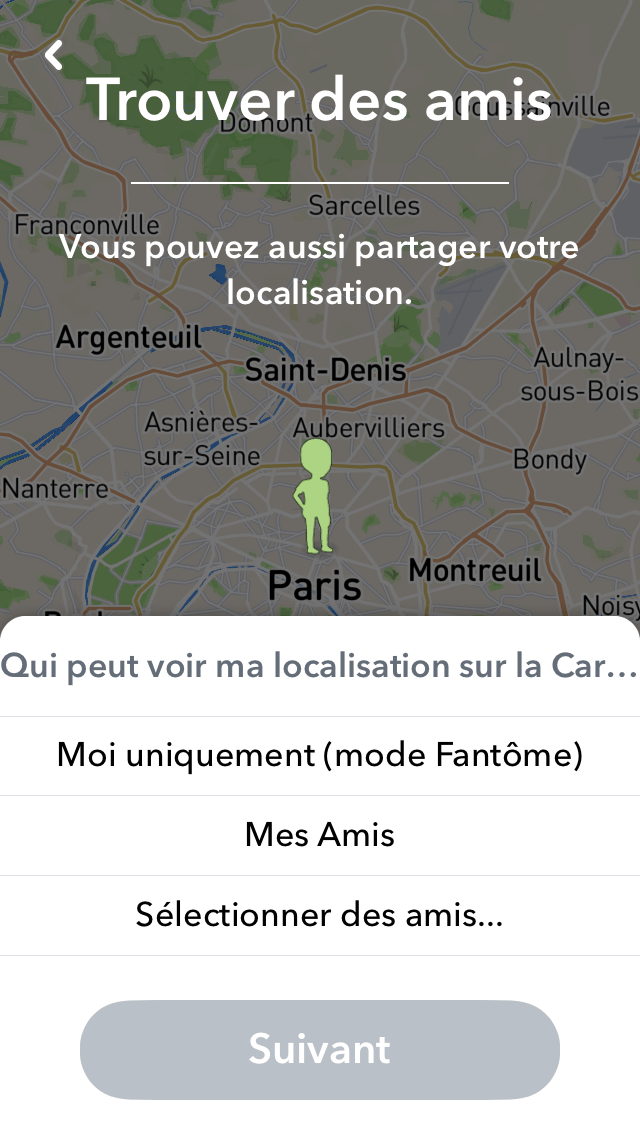Choose Mes Amis location sharing option

[x=320, y=835]
